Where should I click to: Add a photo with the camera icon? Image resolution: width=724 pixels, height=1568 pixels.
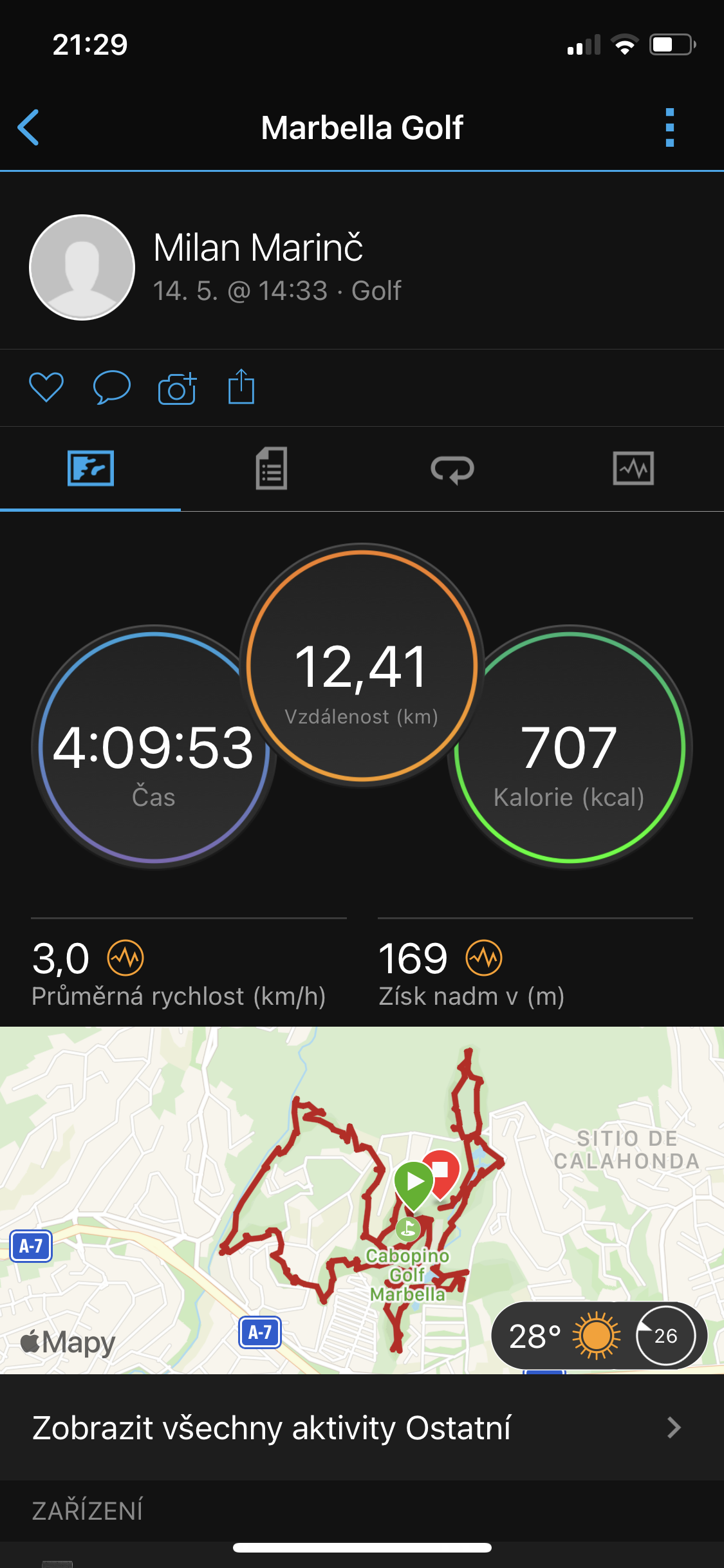177,388
